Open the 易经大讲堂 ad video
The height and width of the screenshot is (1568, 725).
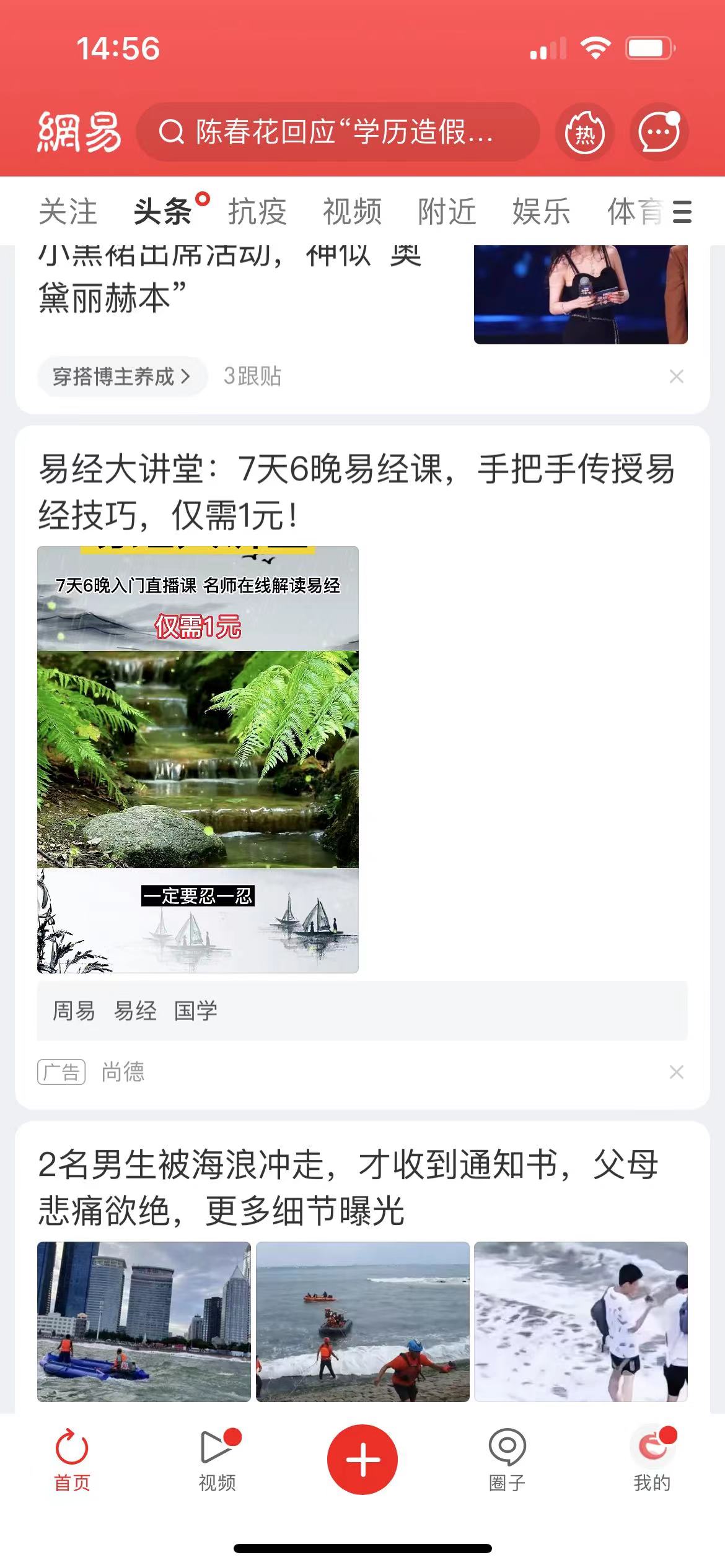click(x=198, y=759)
